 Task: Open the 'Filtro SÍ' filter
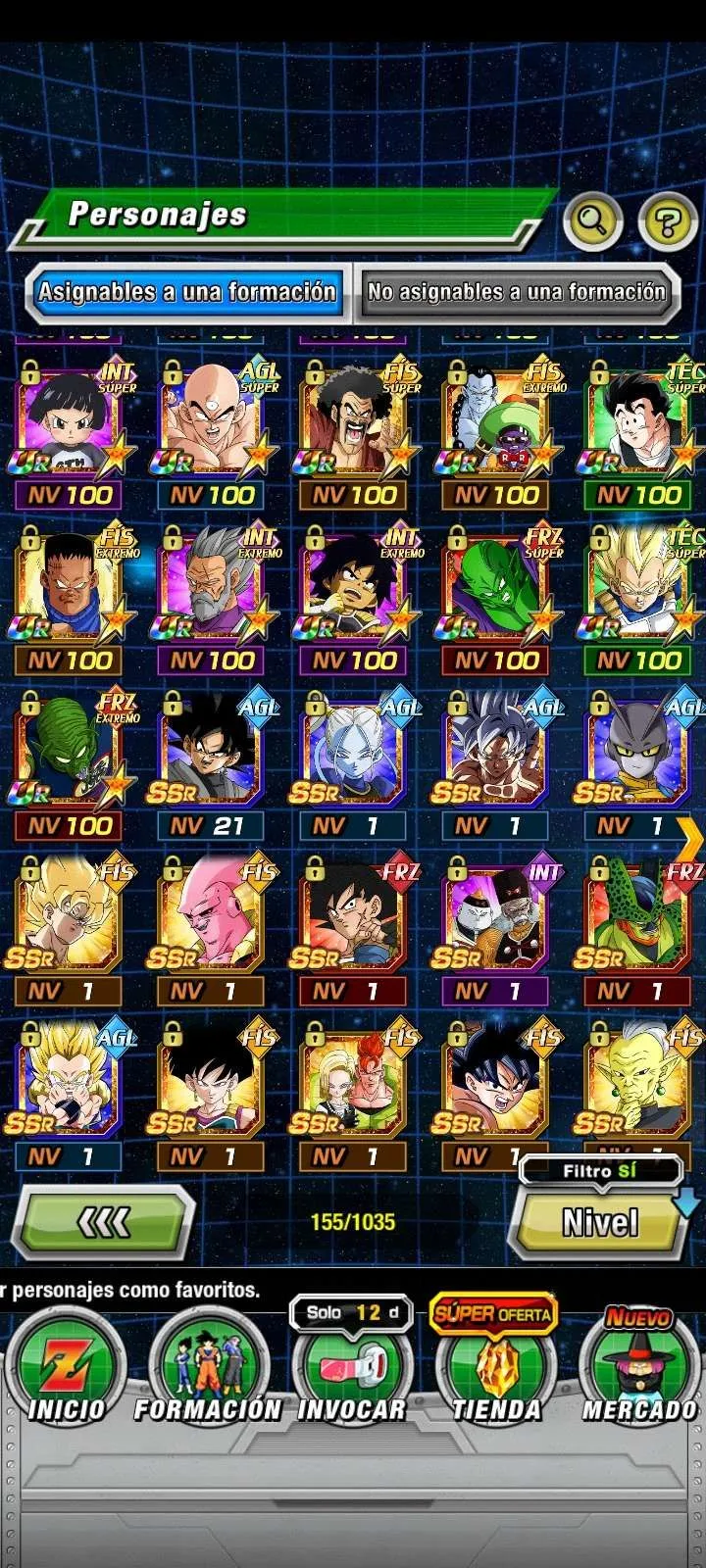(599, 1170)
